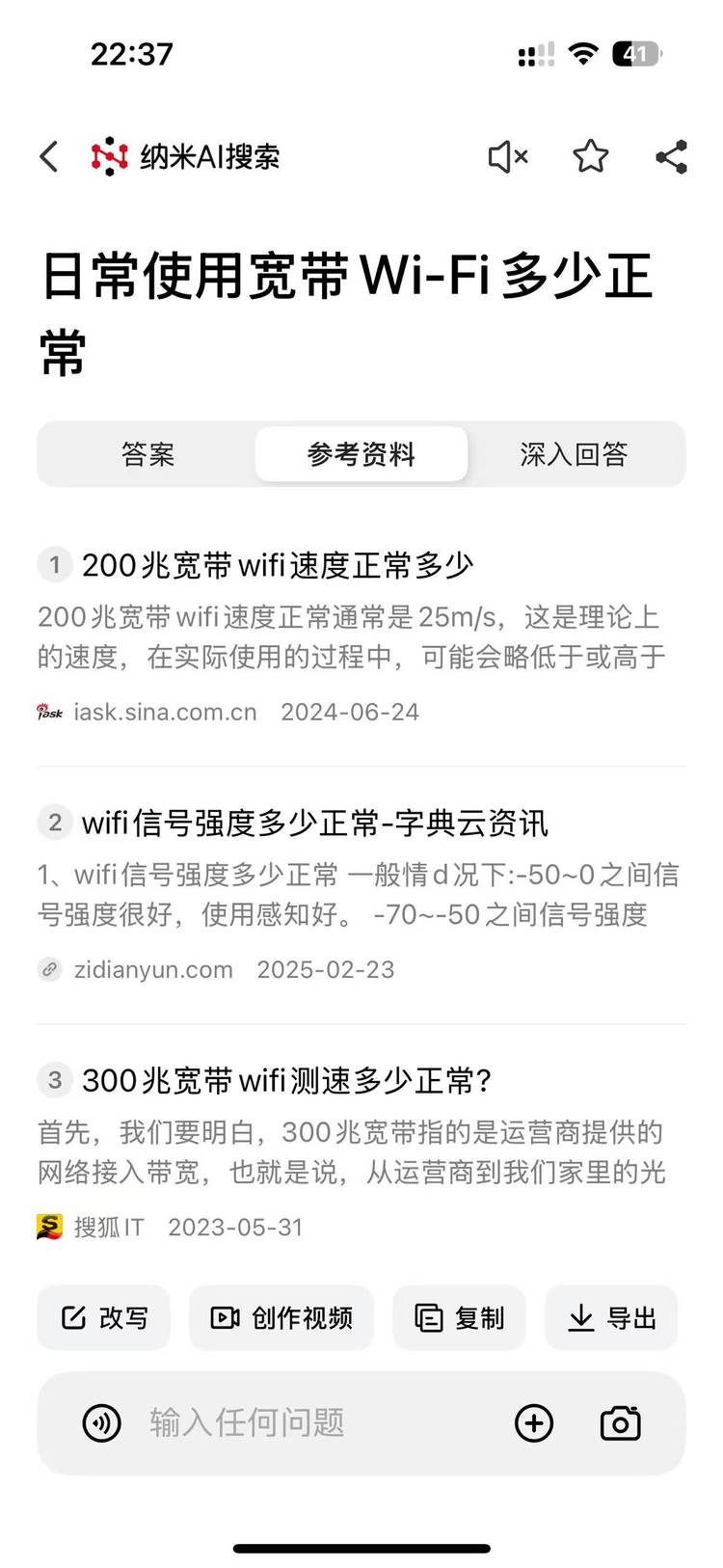Switch to the 深入回答 tab
Image resolution: width=723 pixels, height=1568 pixels.
tap(575, 454)
